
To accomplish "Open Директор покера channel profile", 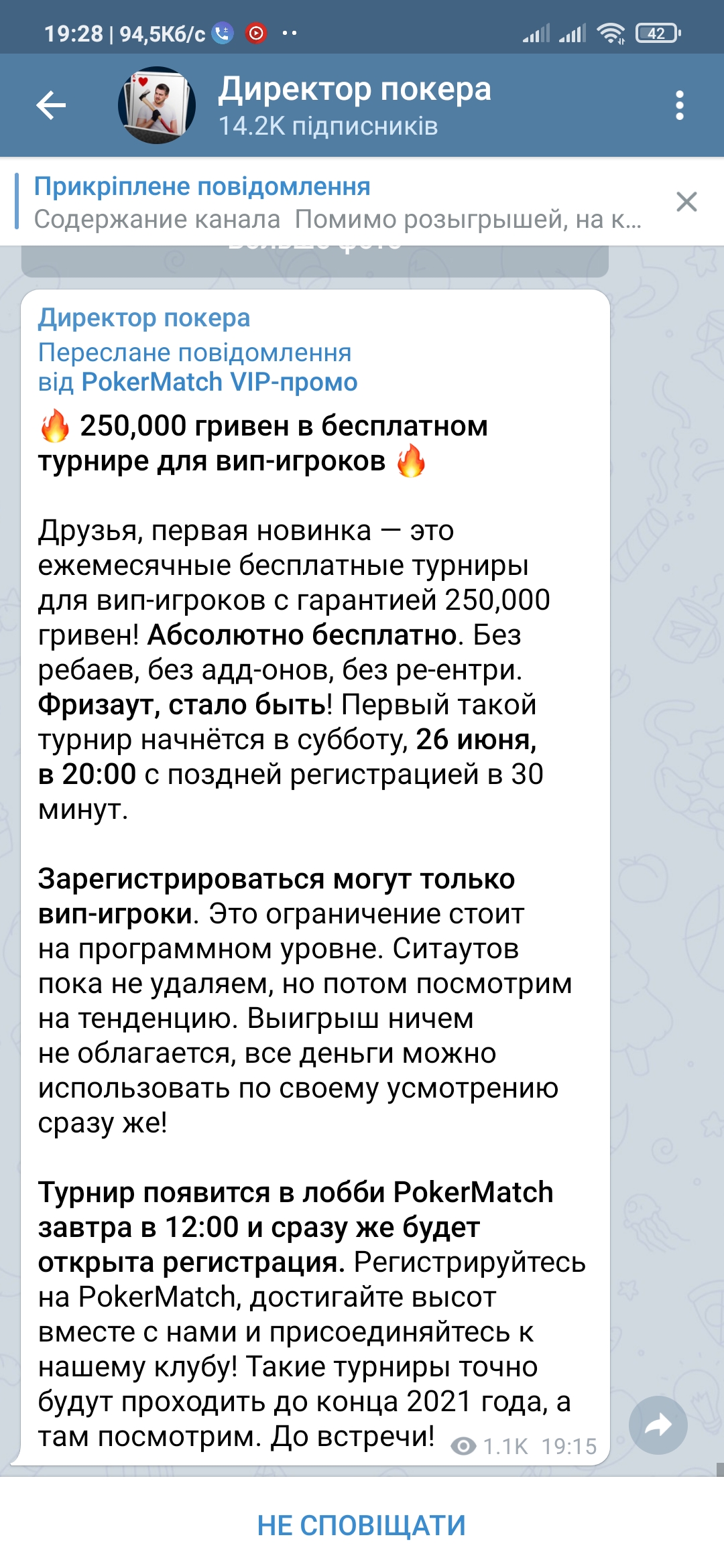I will 354,105.
